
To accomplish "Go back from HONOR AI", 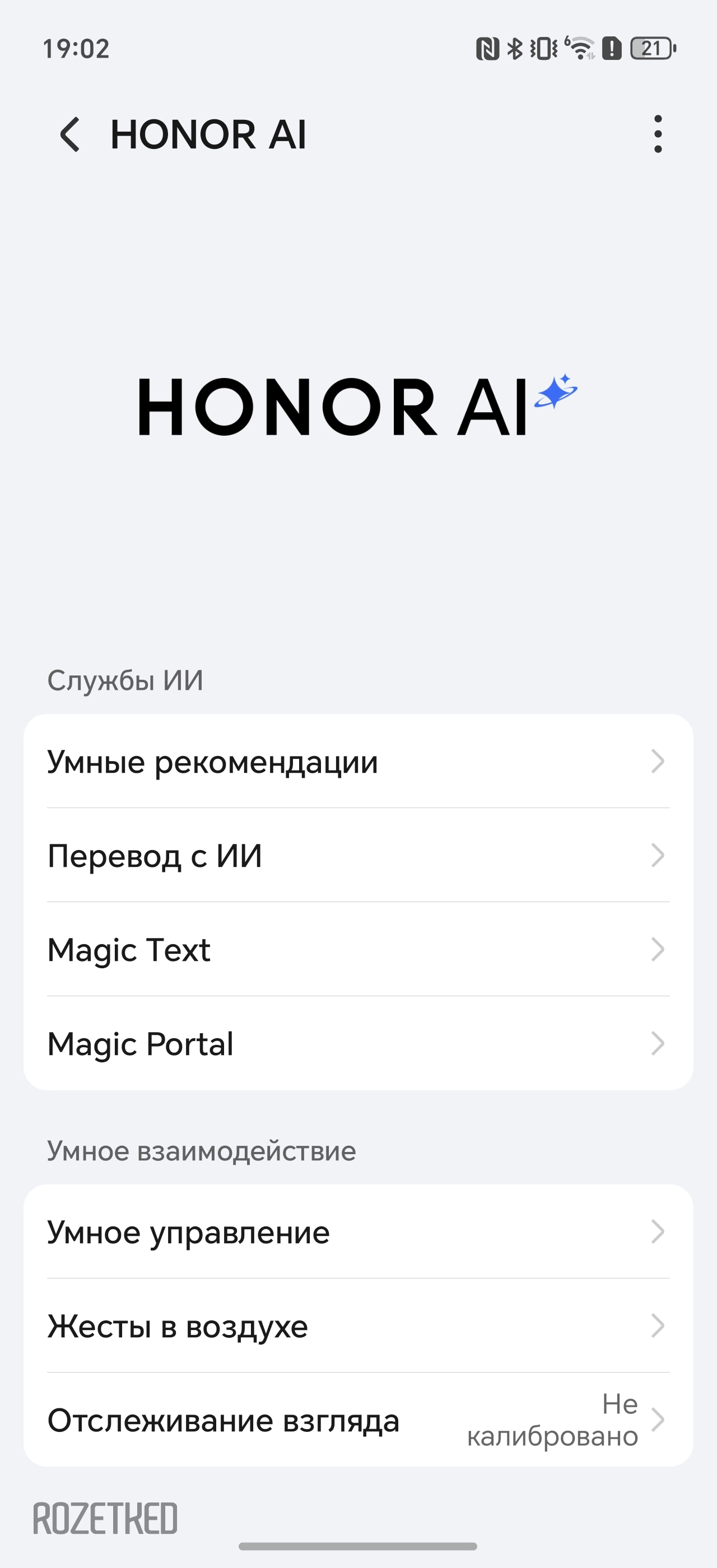I will (x=70, y=134).
